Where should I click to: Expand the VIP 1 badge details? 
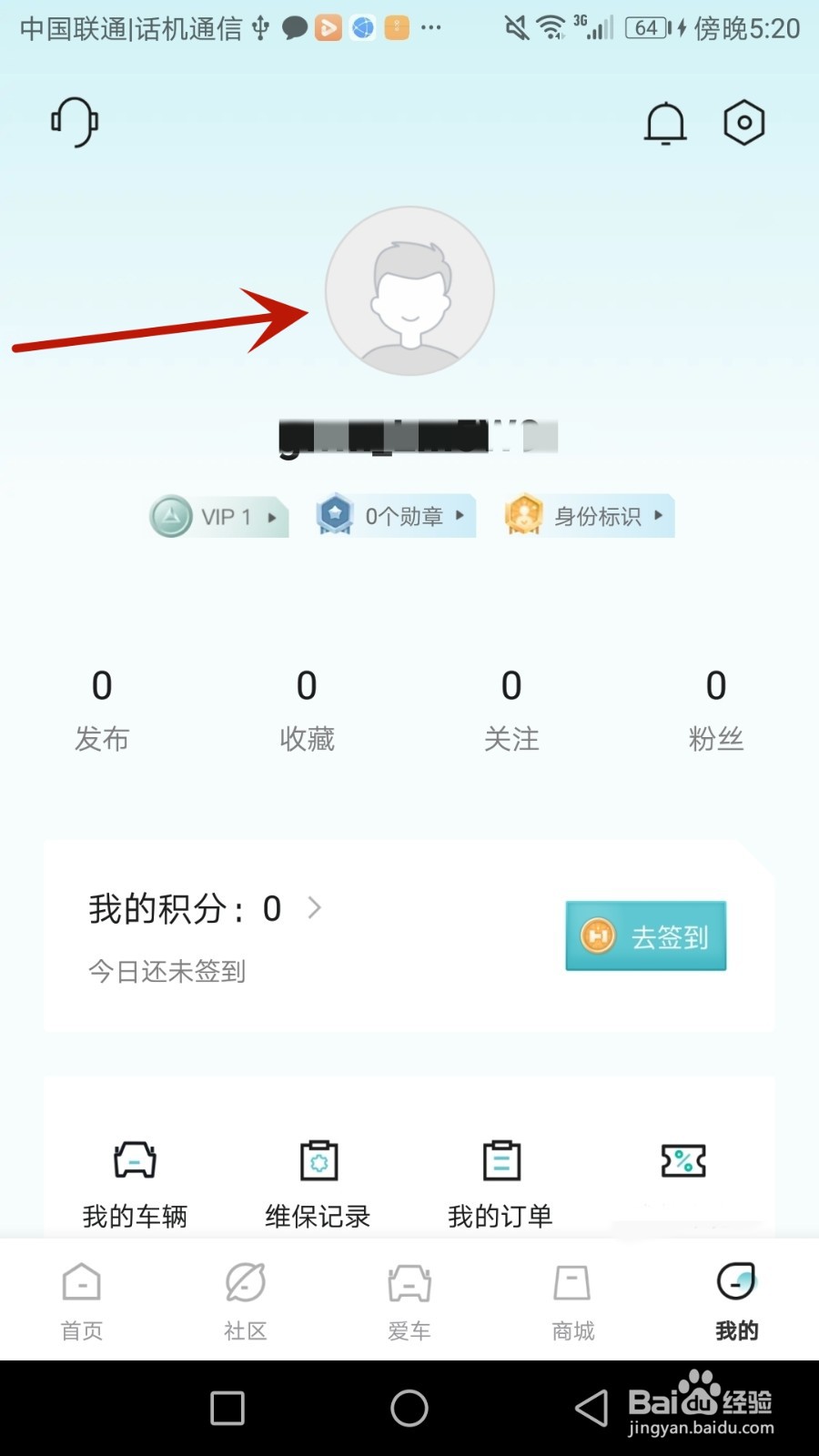pos(217,516)
